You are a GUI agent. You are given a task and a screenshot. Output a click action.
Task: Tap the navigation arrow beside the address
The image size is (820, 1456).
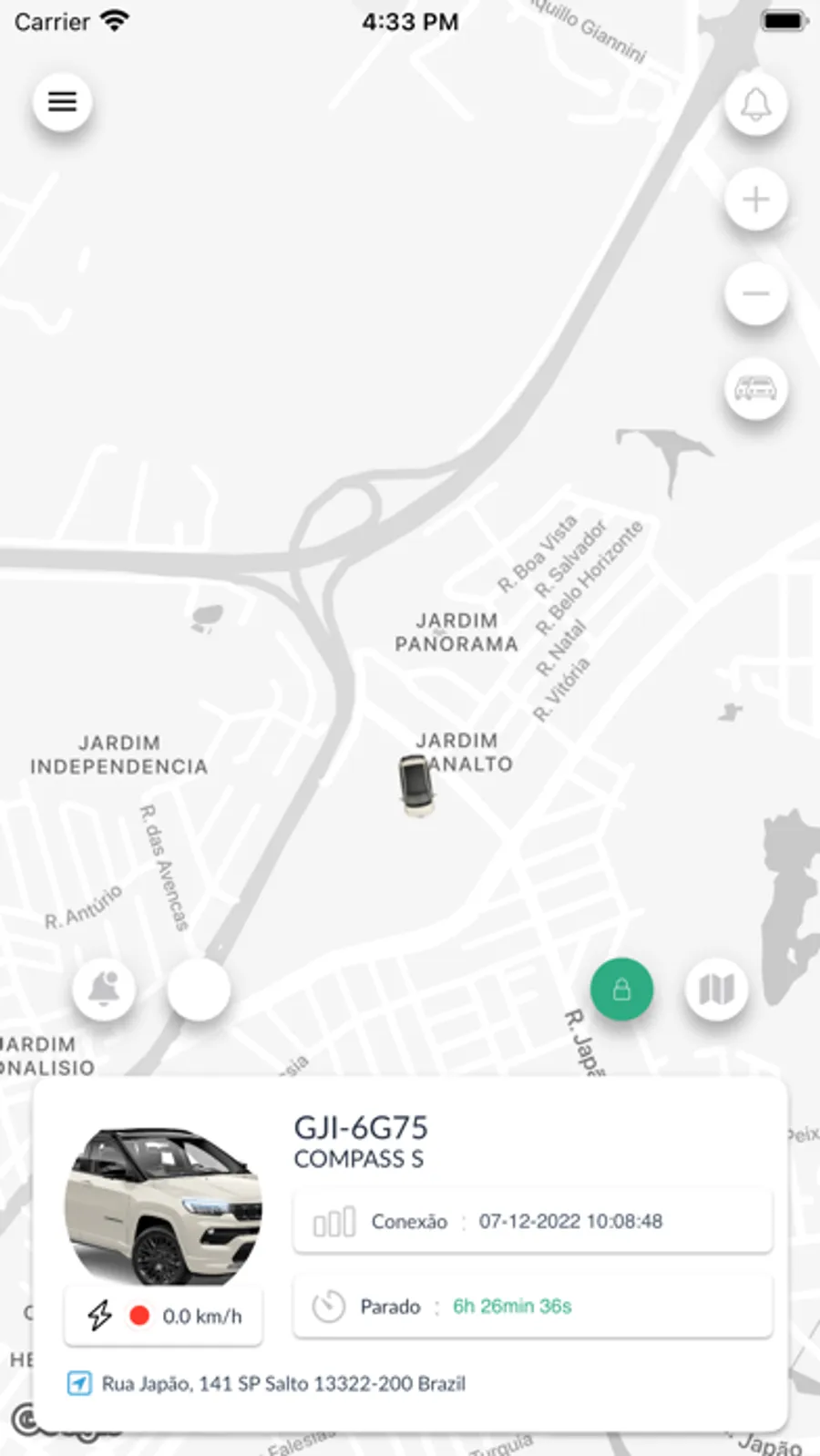click(x=79, y=1383)
